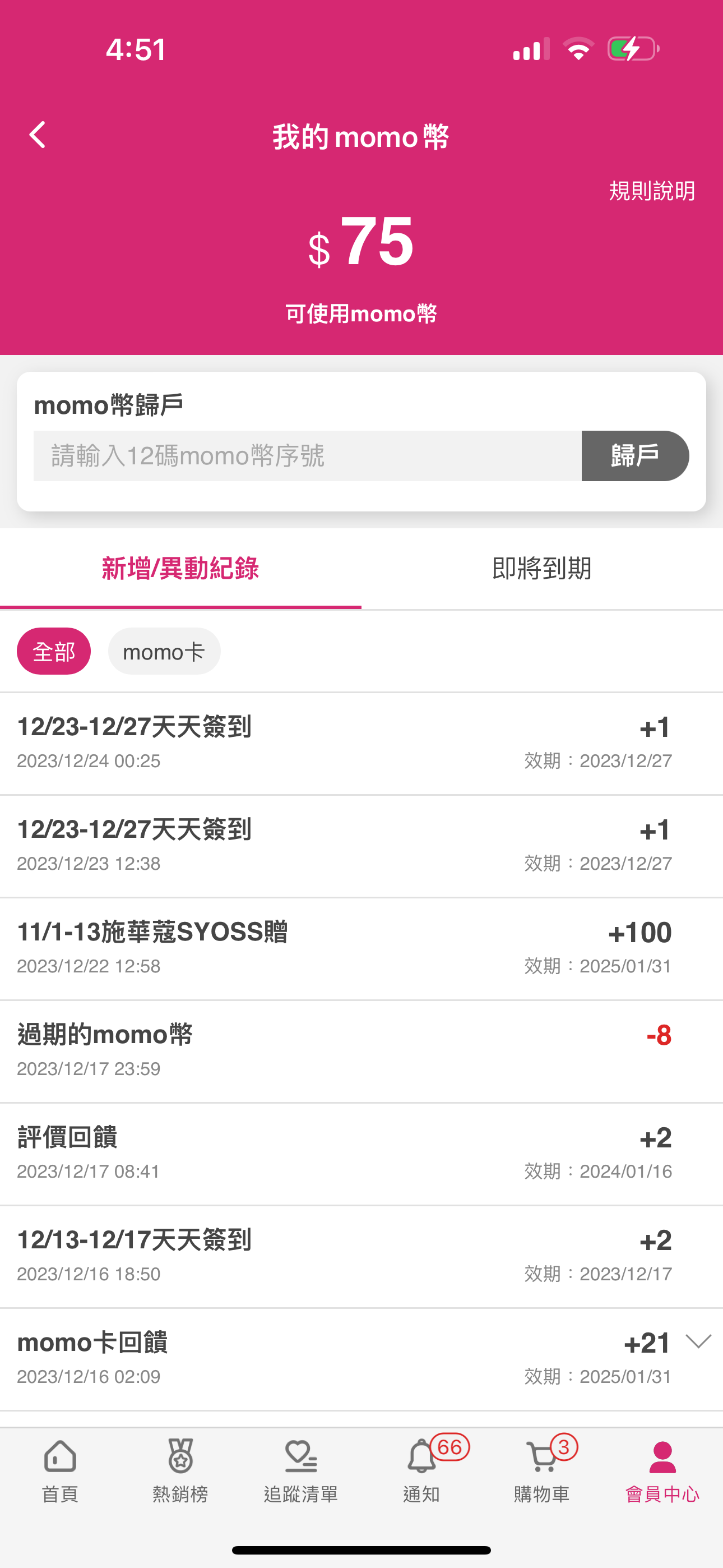The height and width of the screenshot is (1568, 723).
Task: Tap the 會員中心 member center tab
Action: tap(662, 1470)
